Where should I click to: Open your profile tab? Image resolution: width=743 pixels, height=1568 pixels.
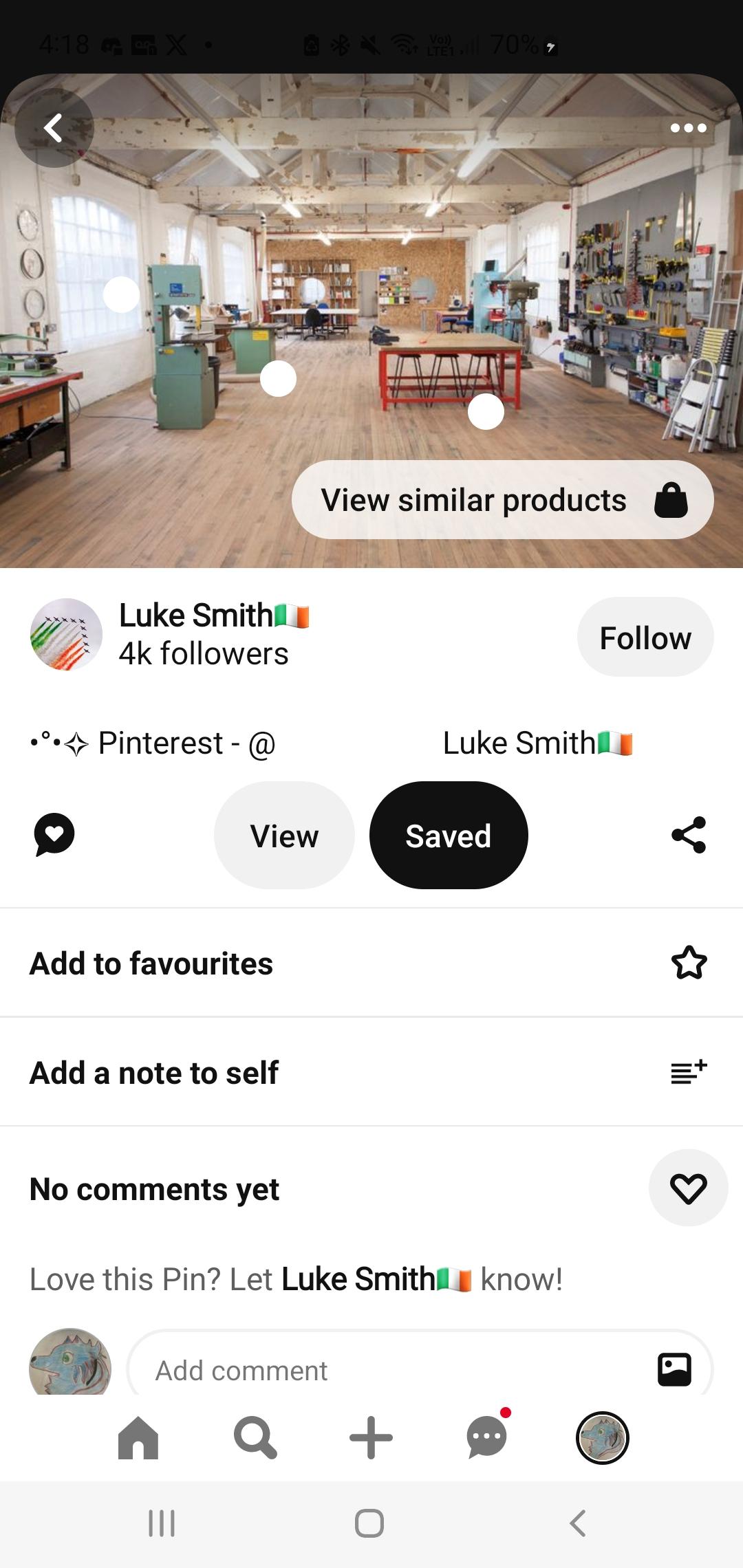click(x=602, y=1437)
